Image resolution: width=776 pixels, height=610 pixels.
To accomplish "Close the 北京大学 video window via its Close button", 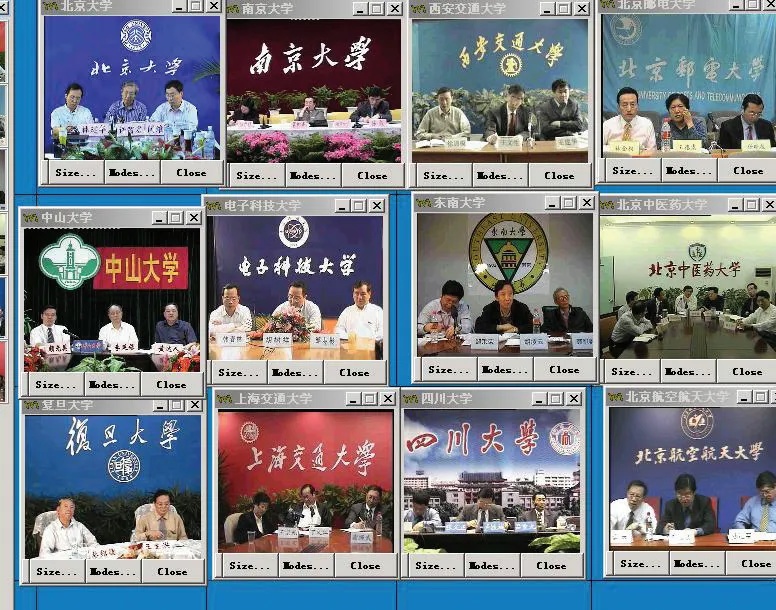I will 191,172.
